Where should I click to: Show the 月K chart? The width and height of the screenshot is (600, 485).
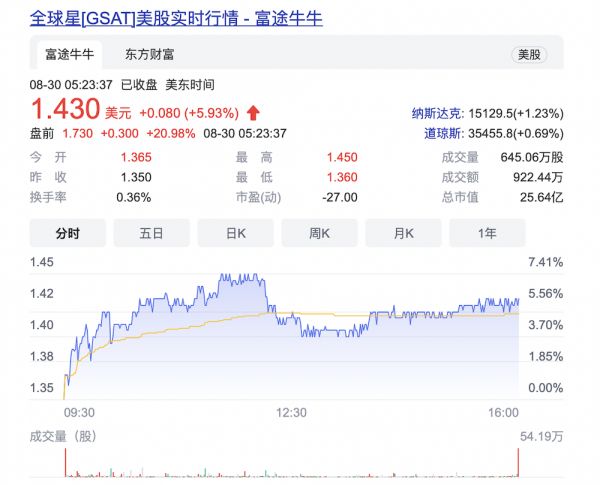(403, 232)
